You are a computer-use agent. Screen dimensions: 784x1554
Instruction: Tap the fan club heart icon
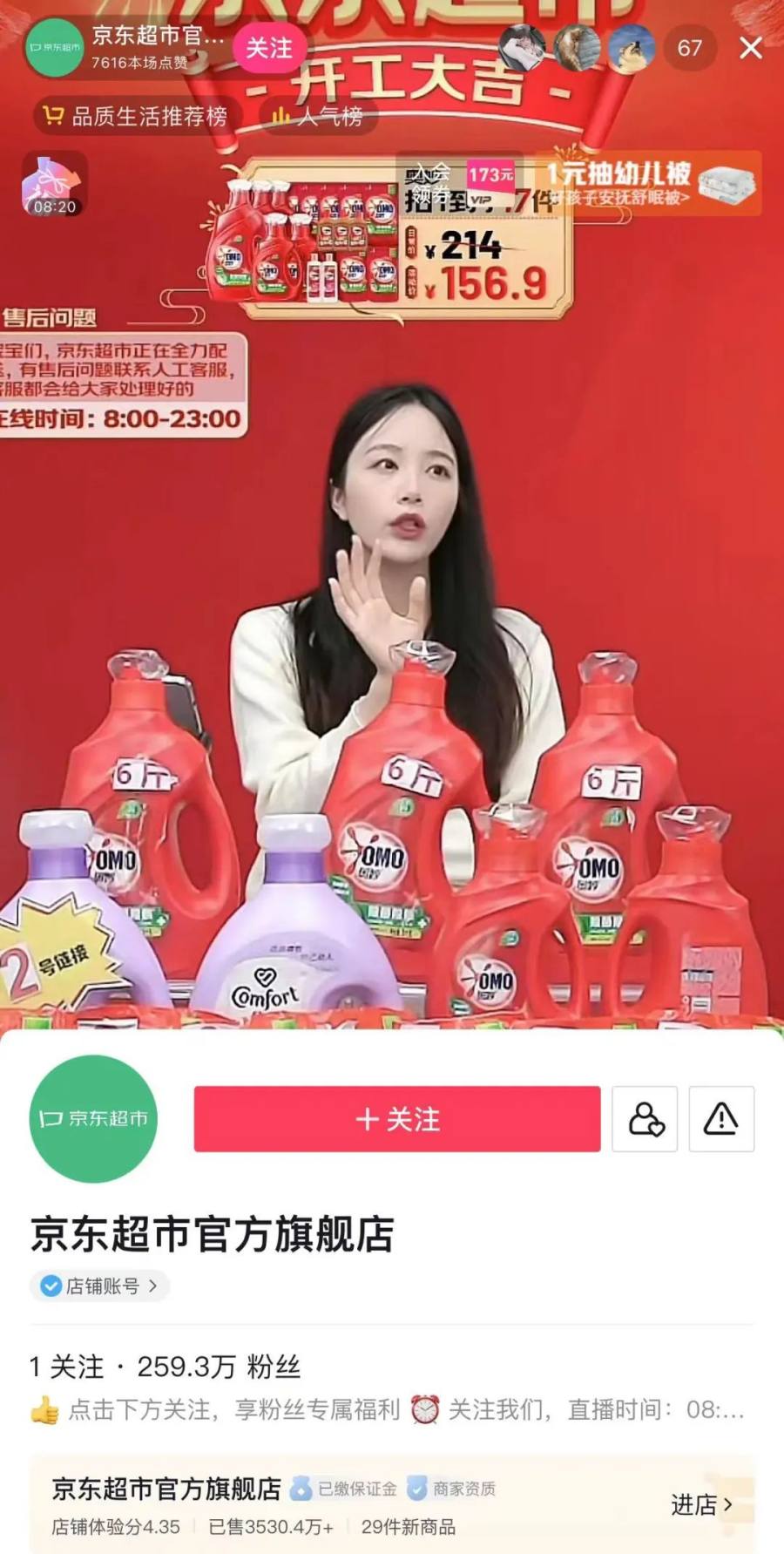[645, 1119]
